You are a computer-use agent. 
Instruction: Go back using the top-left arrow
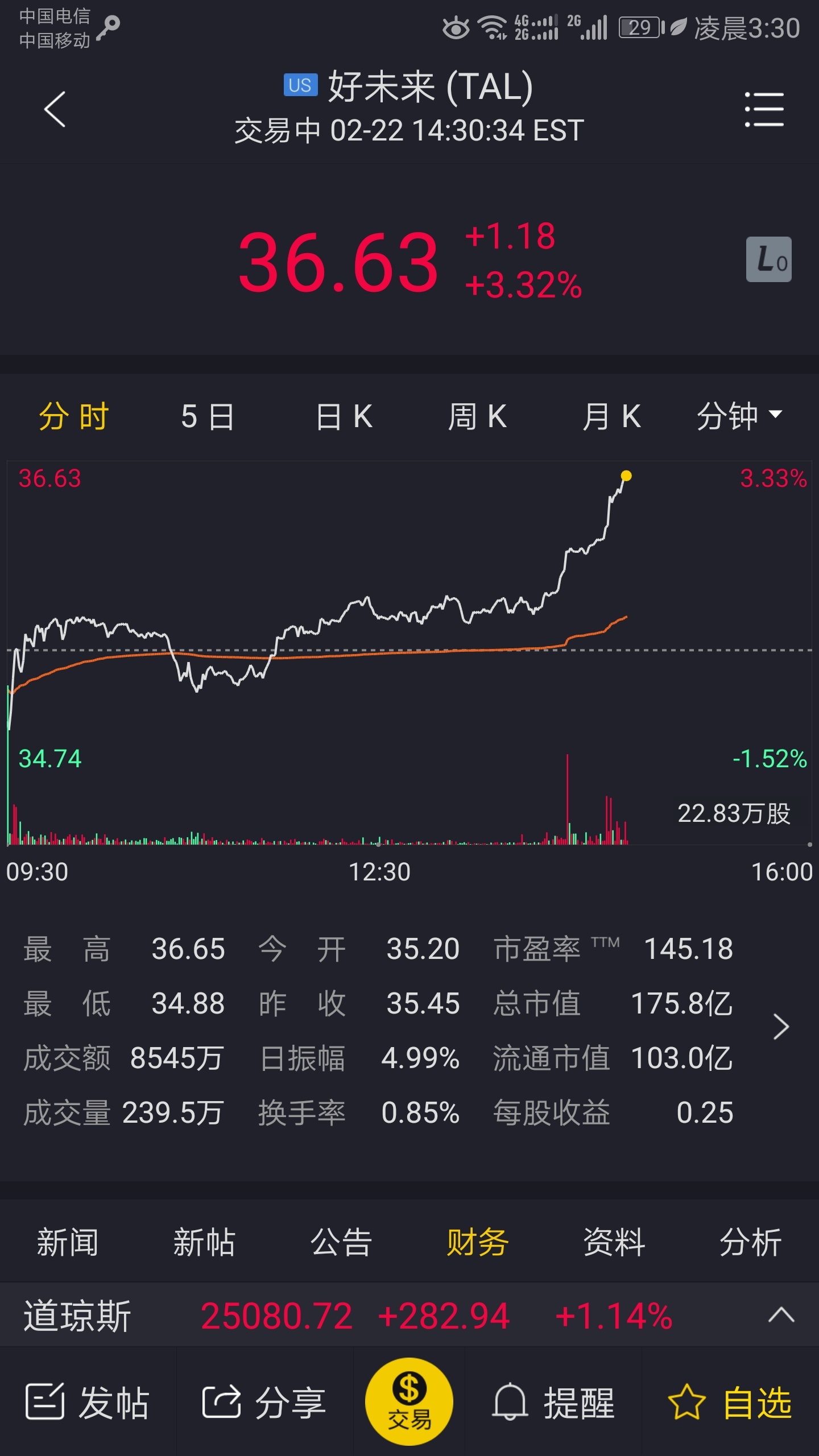(x=55, y=109)
